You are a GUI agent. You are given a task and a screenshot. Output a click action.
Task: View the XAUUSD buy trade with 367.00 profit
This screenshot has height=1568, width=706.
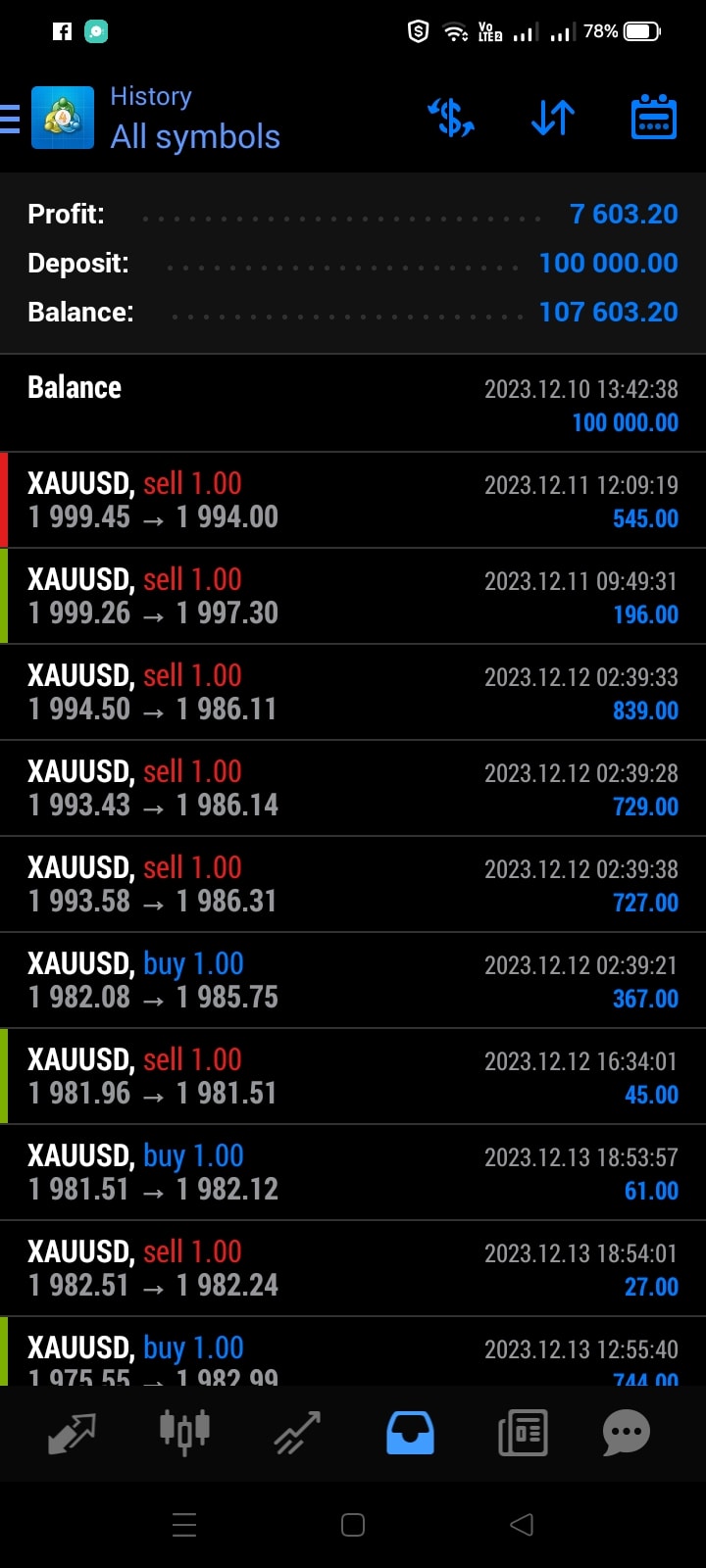coord(353,980)
